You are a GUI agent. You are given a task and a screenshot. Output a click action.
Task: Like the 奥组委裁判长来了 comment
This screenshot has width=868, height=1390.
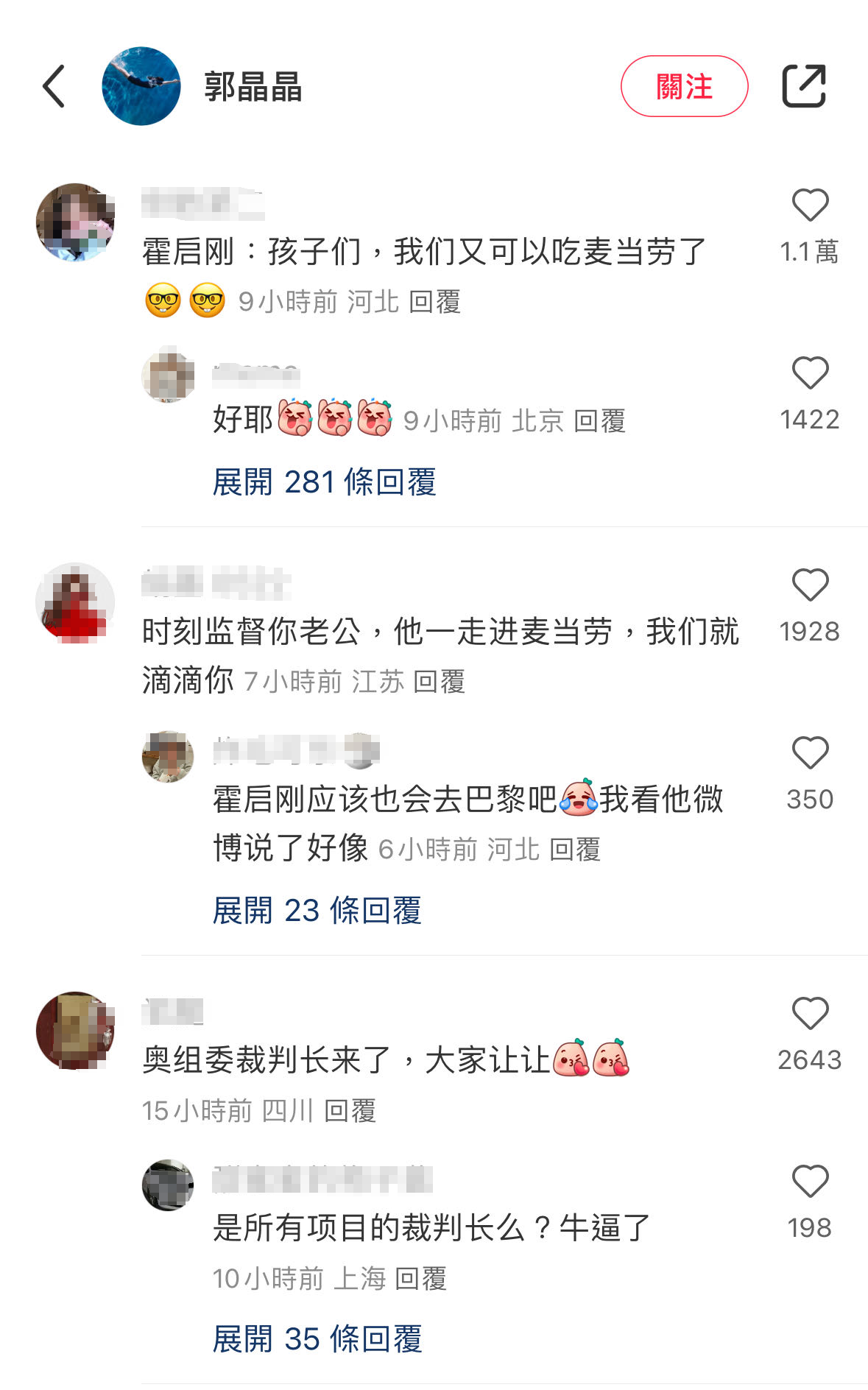pyautogui.click(x=809, y=1014)
